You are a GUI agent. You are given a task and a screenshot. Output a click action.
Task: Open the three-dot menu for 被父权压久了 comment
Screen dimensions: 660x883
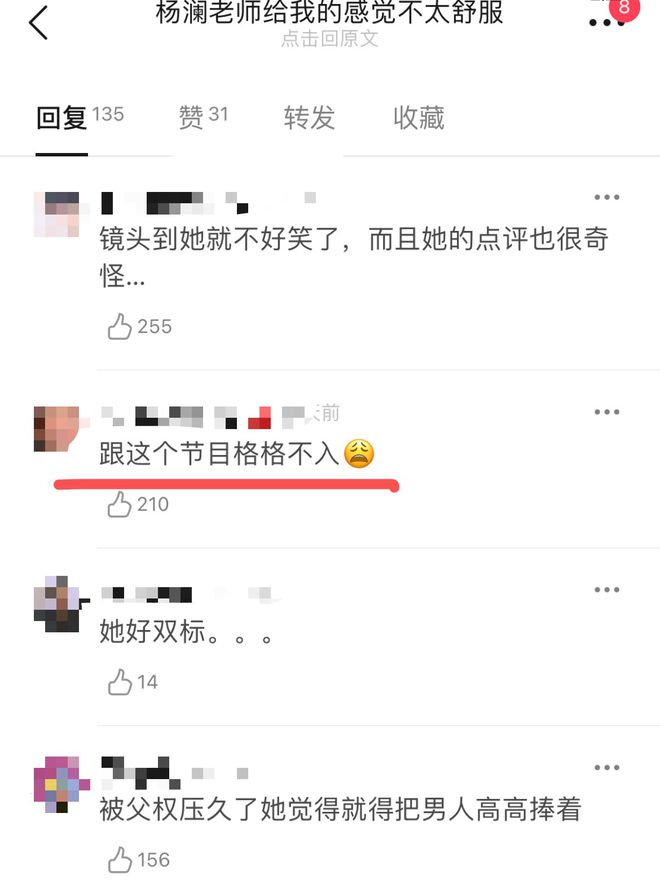tap(607, 768)
